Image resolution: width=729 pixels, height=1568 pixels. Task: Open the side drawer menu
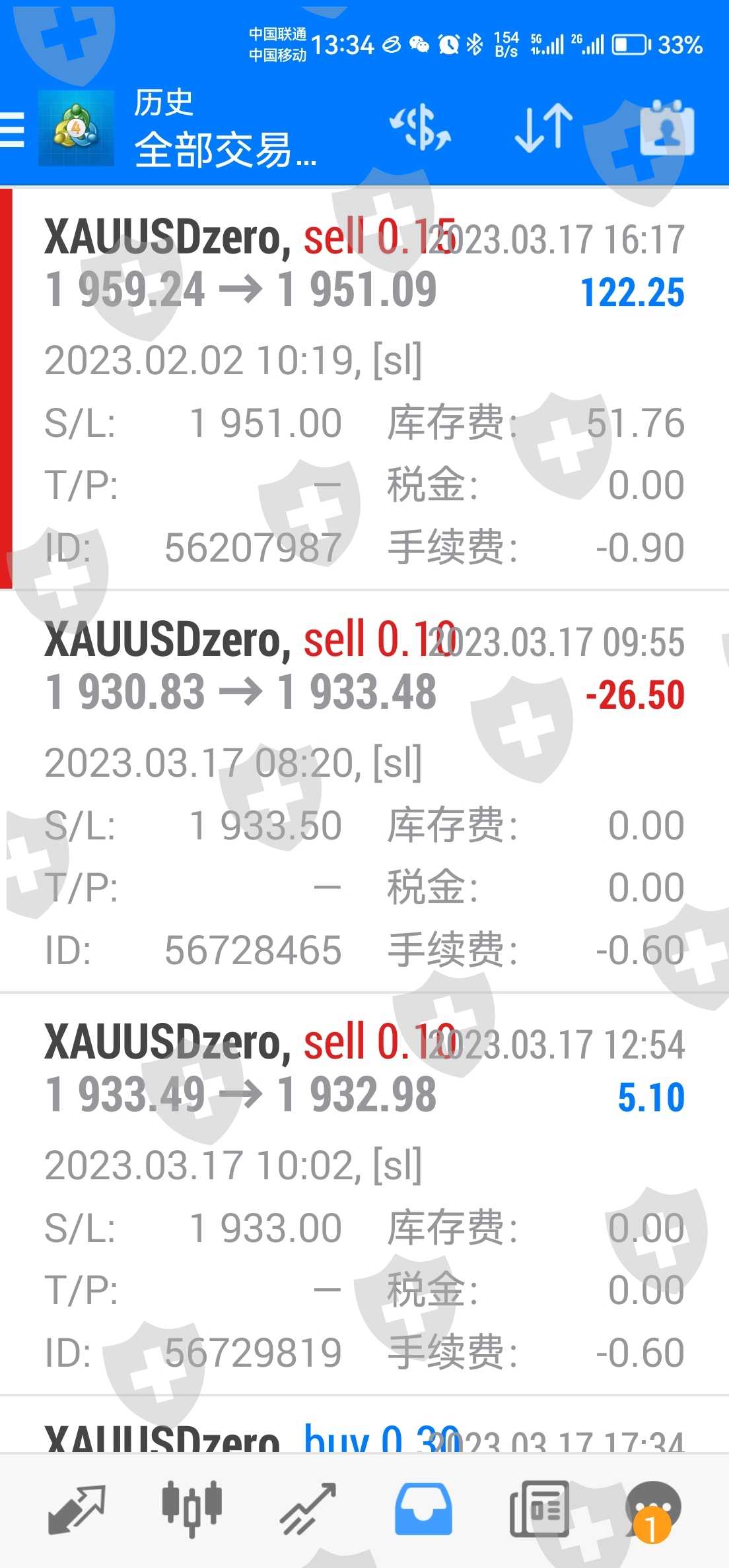tap(13, 129)
